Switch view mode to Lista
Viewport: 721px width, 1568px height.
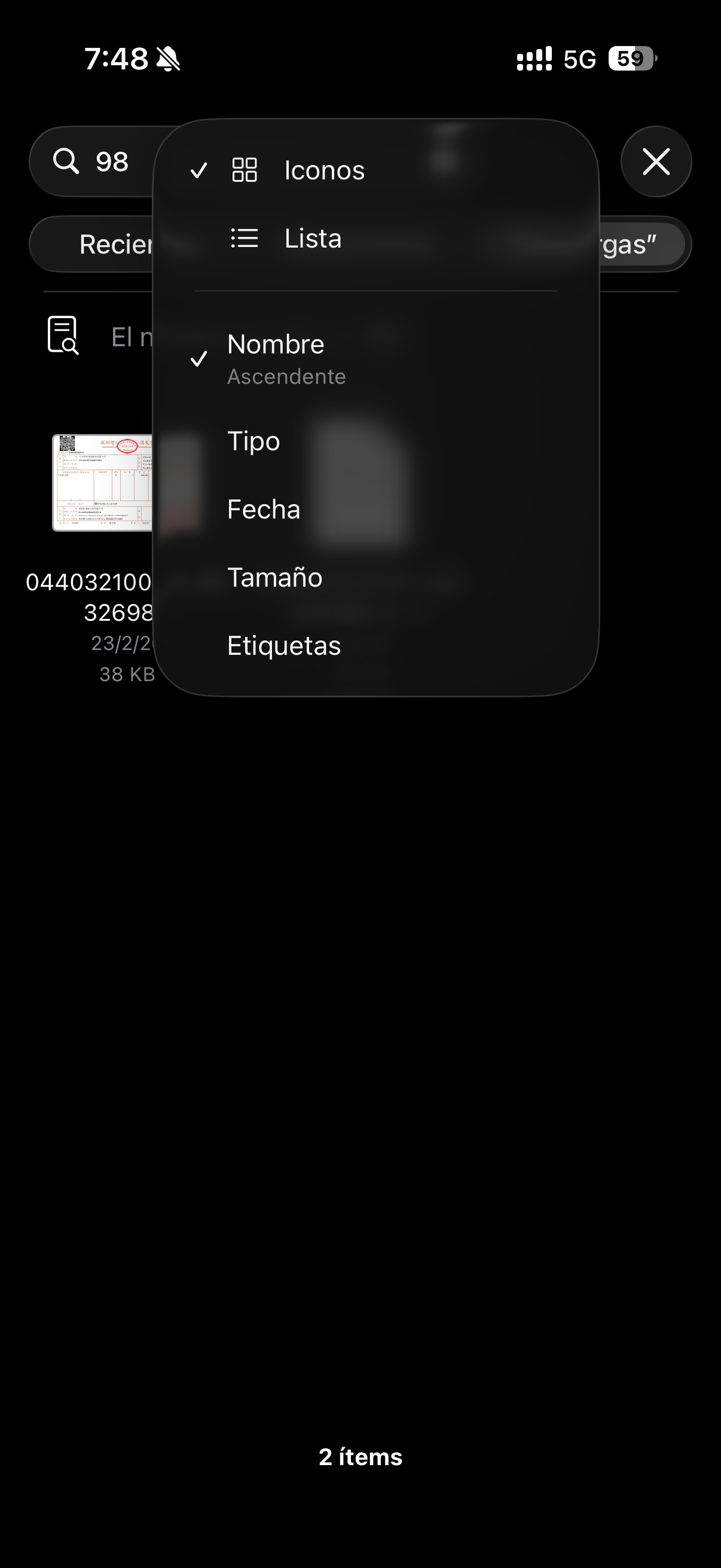(x=312, y=239)
